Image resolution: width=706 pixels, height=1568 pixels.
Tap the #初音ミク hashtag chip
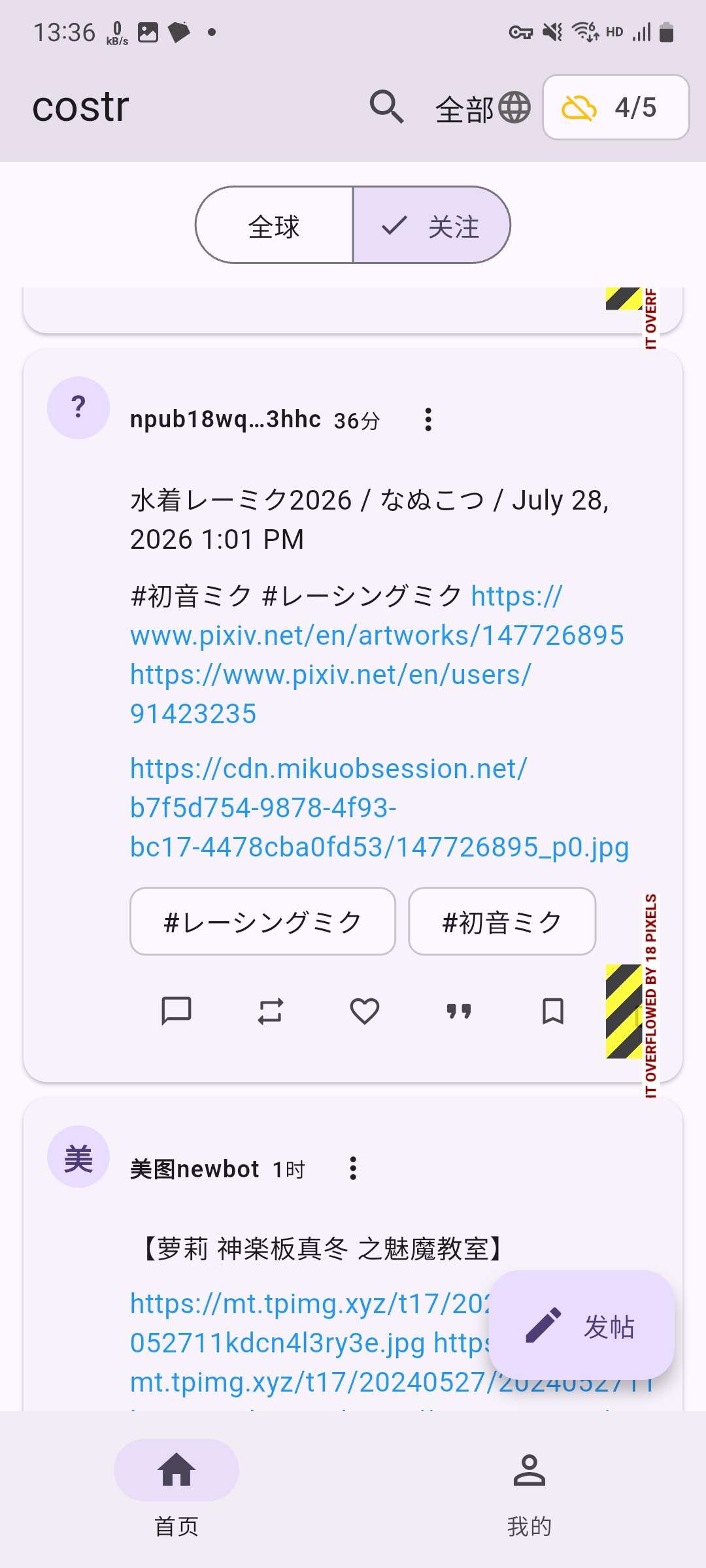pyautogui.click(x=502, y=922)
